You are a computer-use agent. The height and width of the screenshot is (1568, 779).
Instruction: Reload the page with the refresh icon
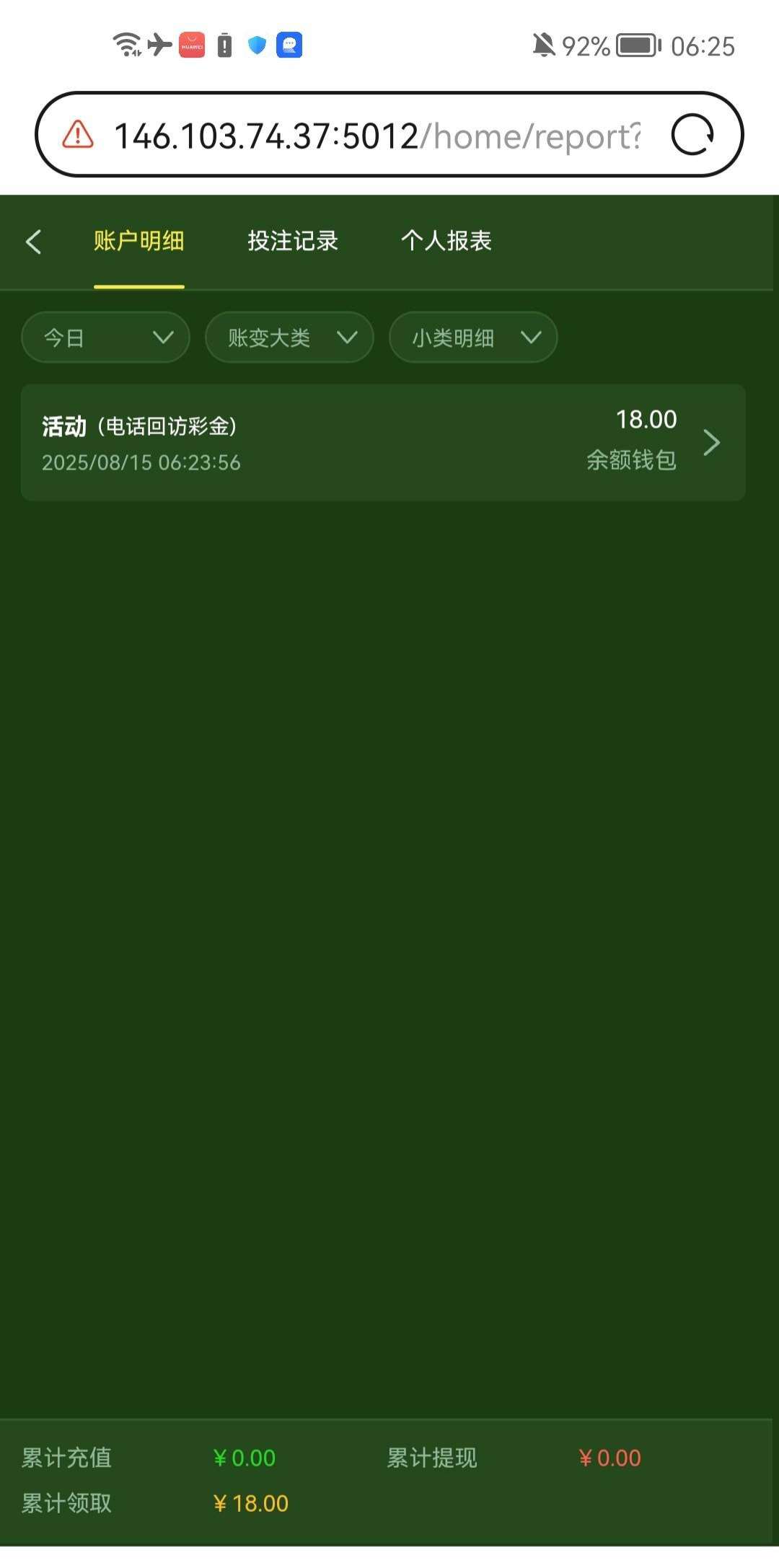(692, 135)
